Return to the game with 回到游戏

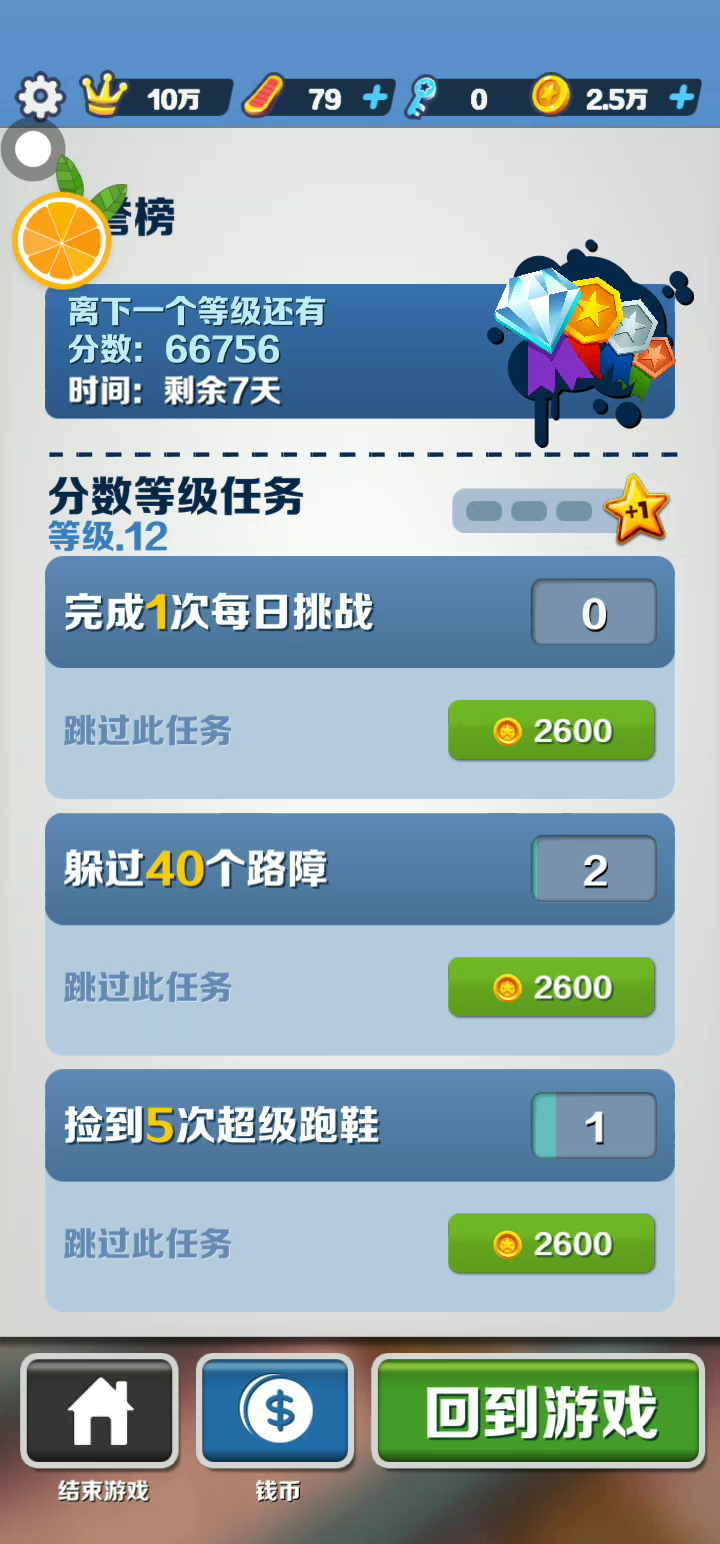[539, 1411]
